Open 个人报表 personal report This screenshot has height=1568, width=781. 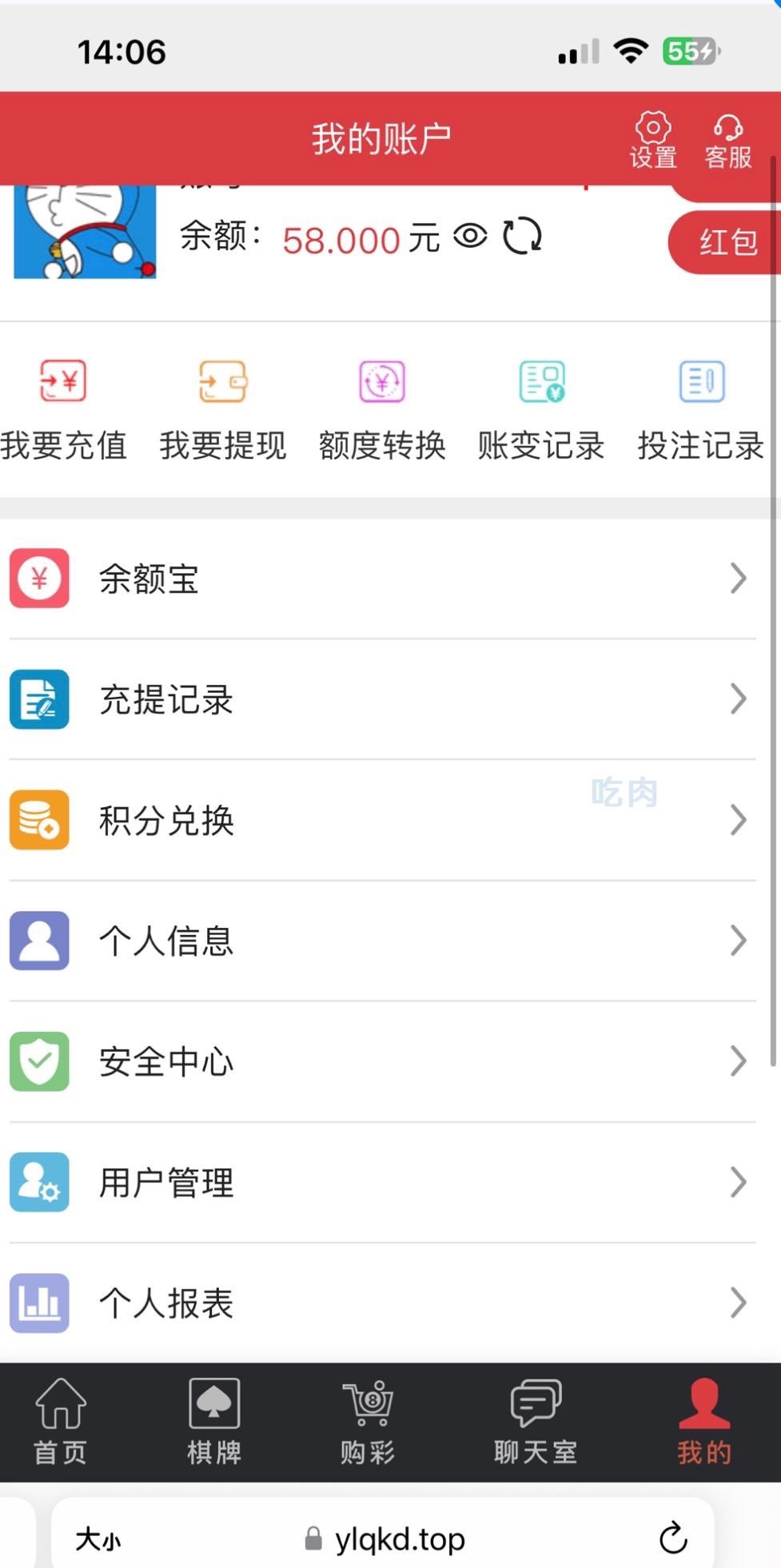pos(382,1303)
